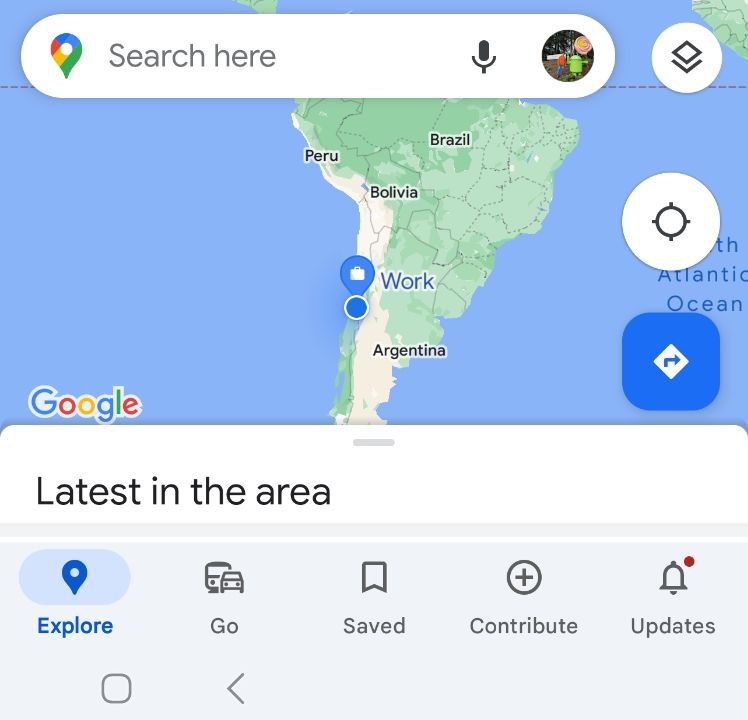Select the Explore tab

[x=75, y=597]
